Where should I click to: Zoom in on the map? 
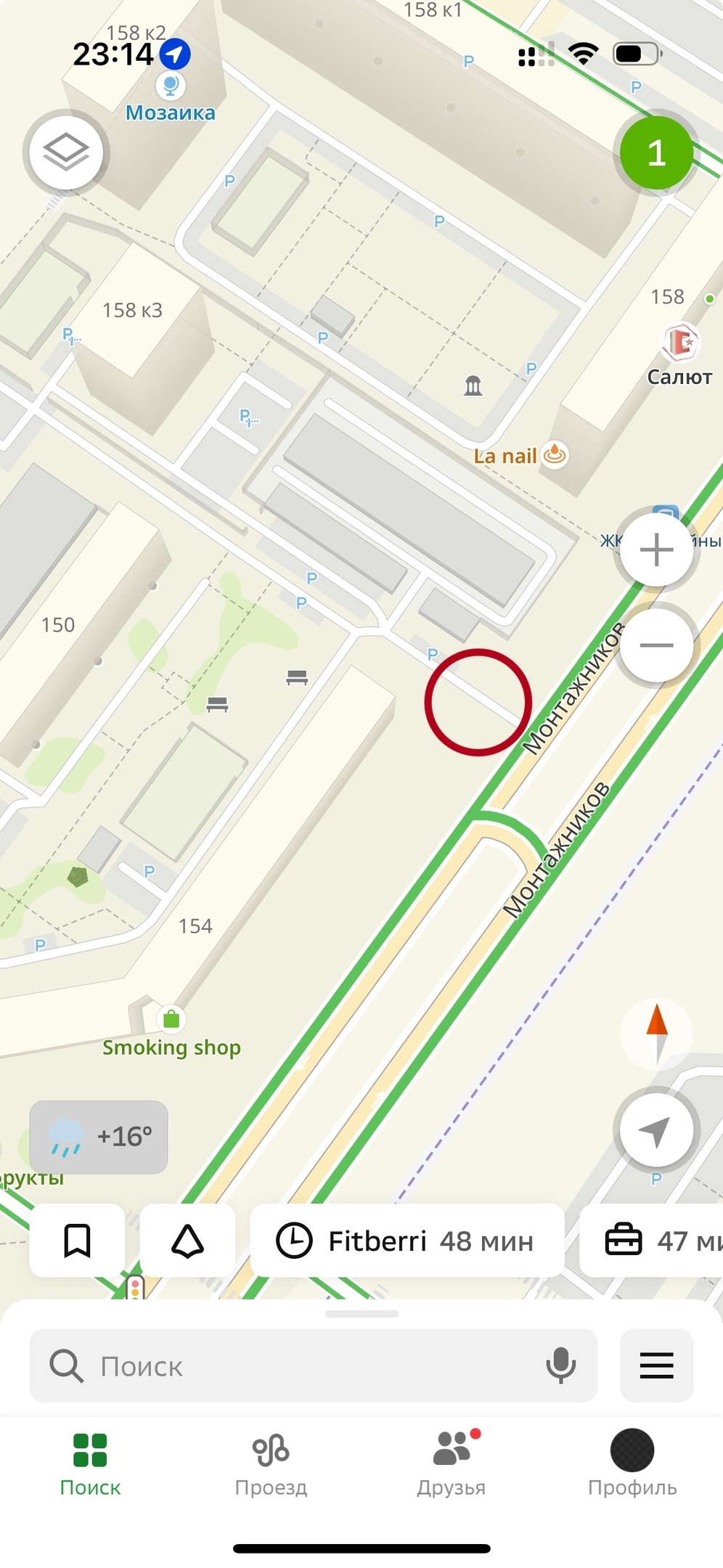pyautogui.click(x=656, y=550)
